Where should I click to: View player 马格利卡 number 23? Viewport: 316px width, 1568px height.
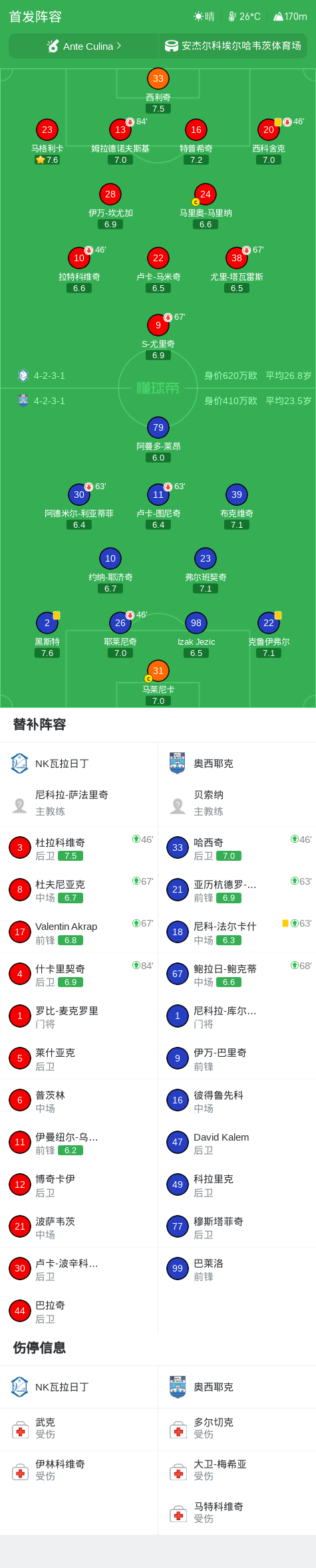coord(47,142)
